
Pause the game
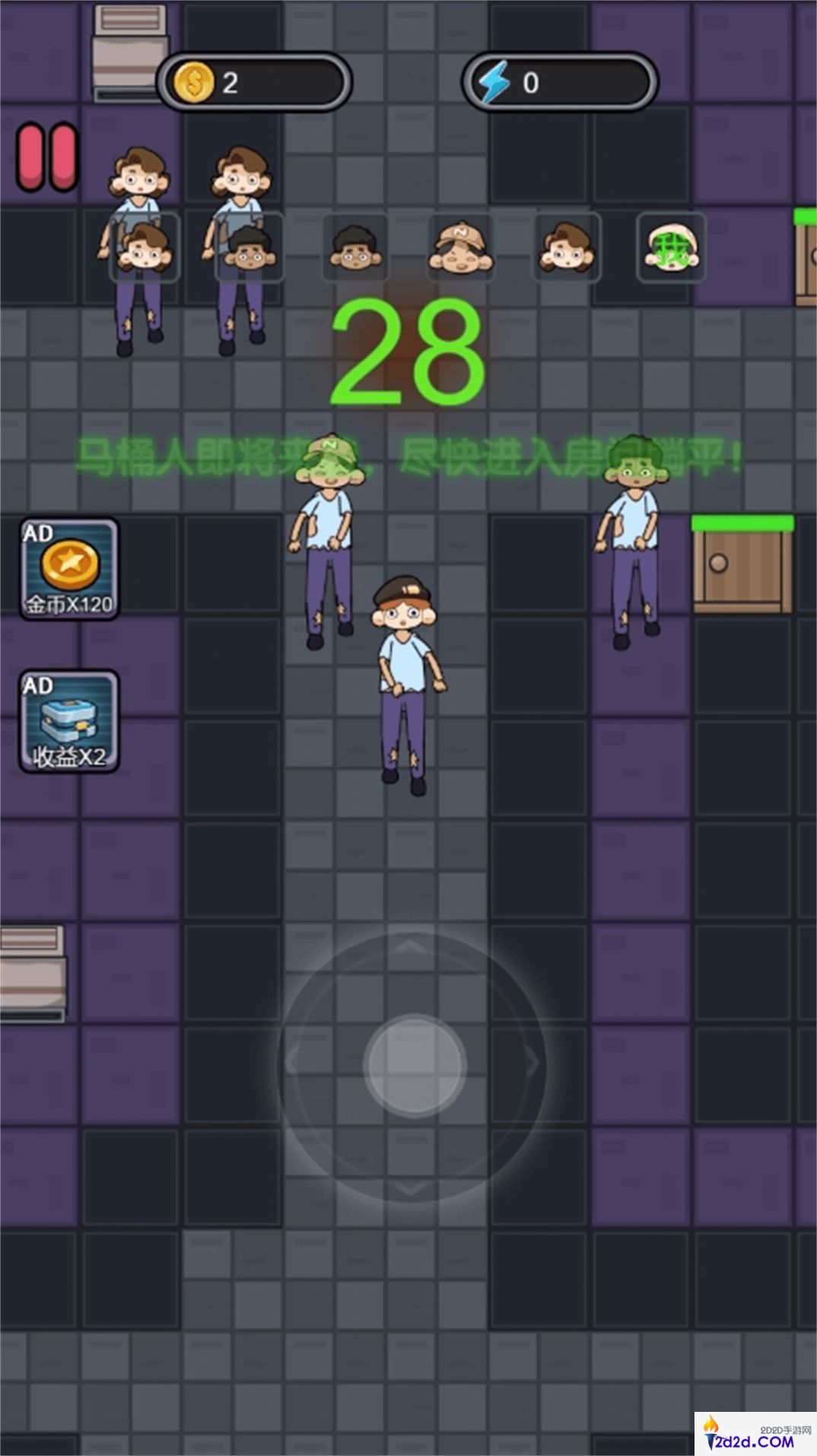click(47, 157)
